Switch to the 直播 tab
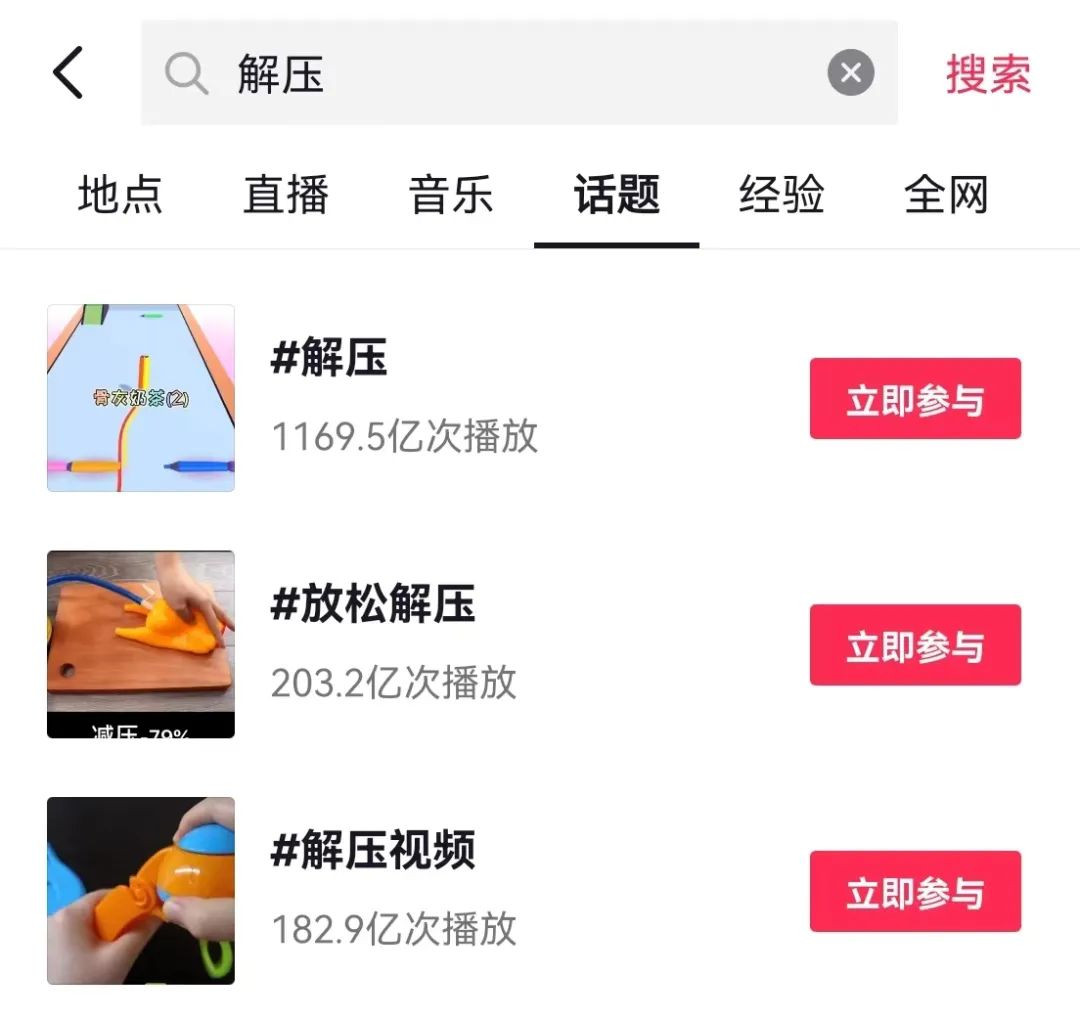The height and width of the screenshot is (1018, 1080). click(286, 194)
